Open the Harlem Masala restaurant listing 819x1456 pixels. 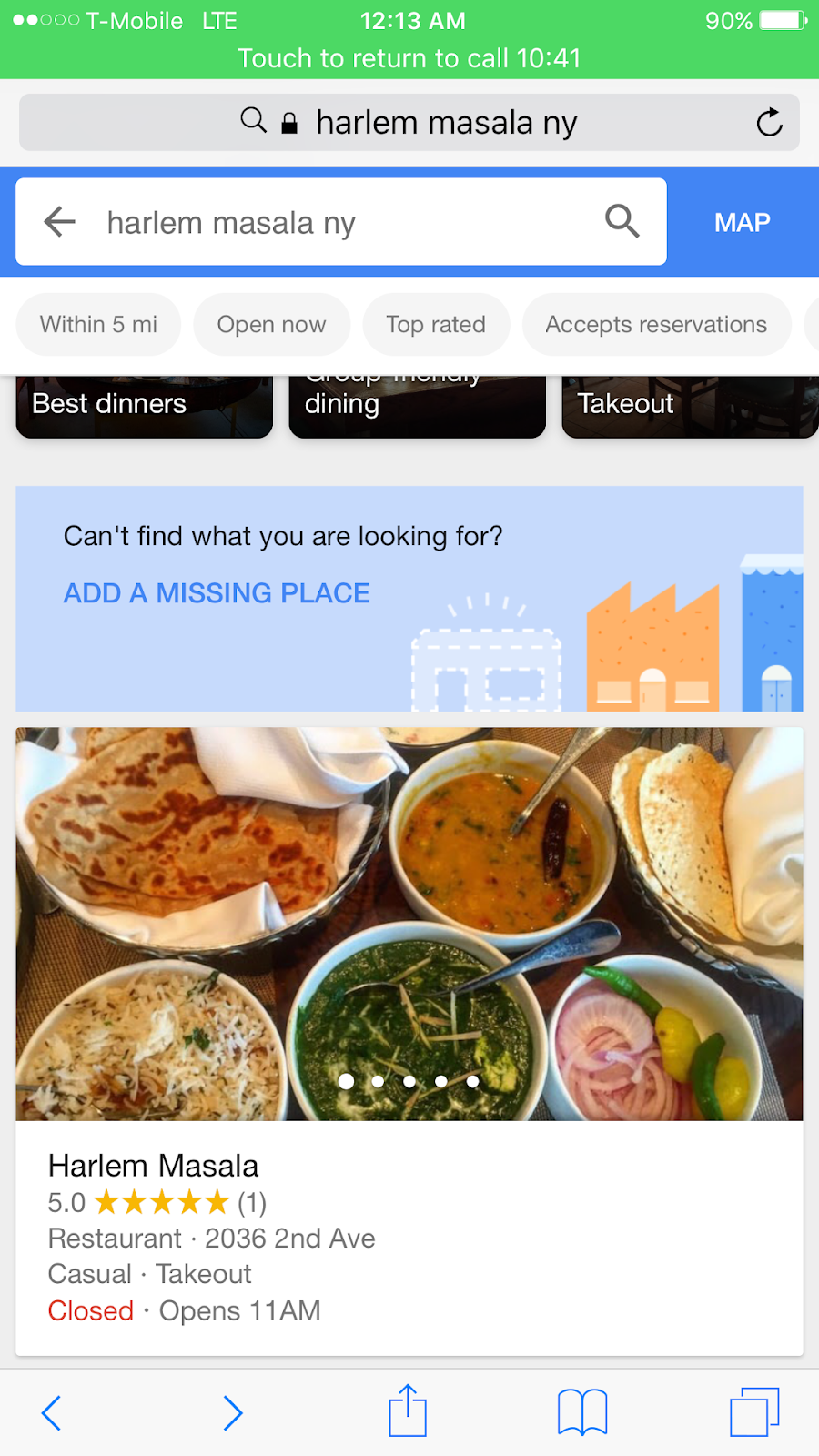click(x=153, y=1165)
